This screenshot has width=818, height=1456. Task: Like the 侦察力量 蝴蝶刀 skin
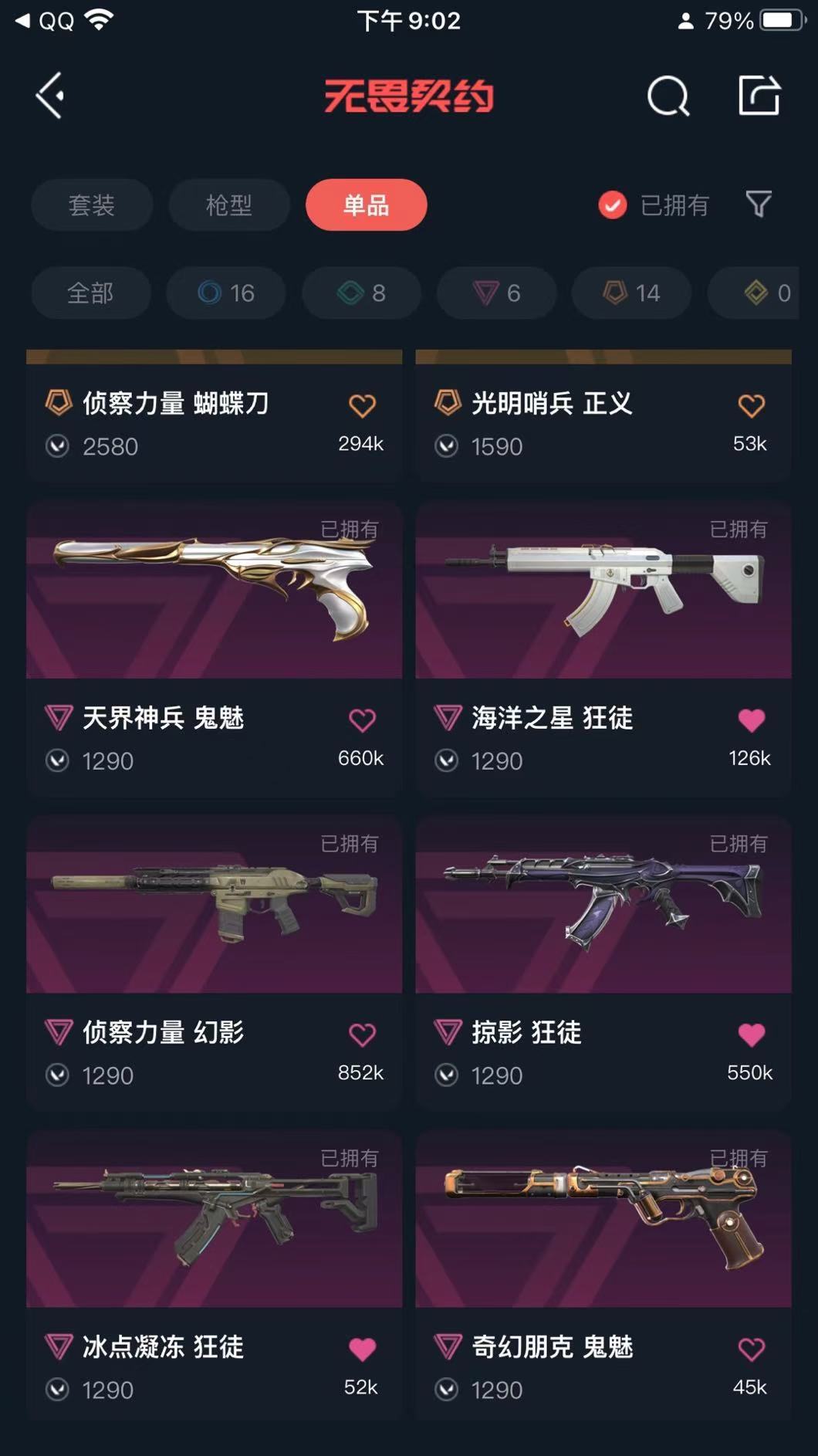pos(362,405)
